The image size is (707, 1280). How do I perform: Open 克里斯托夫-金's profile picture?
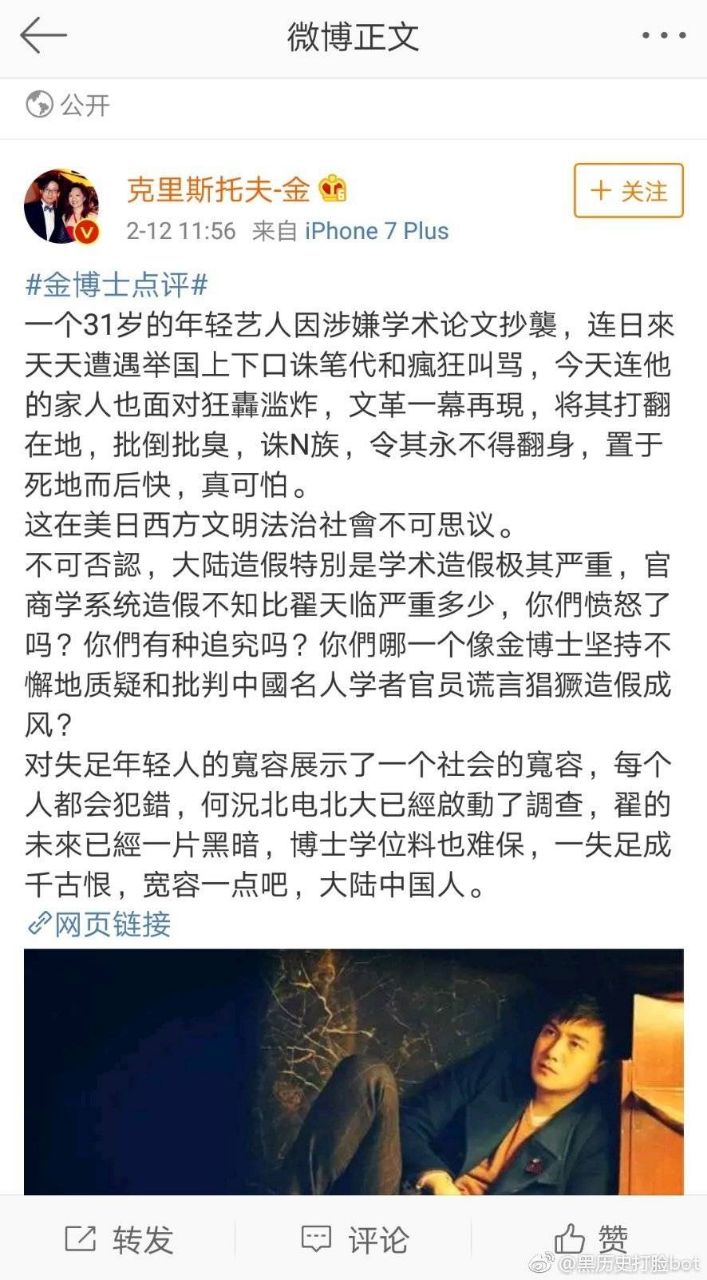point(62,206)
